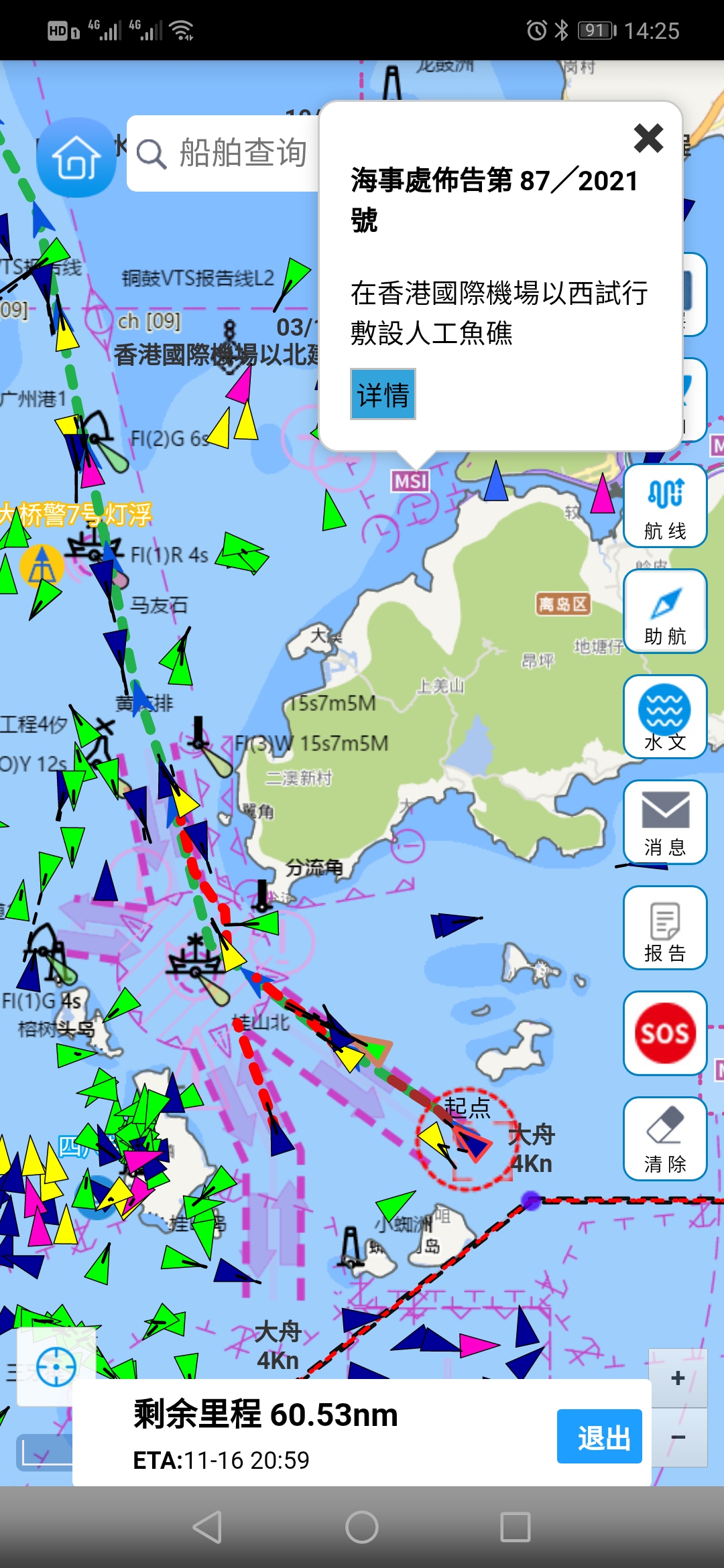The height and width of the screenshot is (1568, 724).
Task: Tap 退出 to exit navigation
Action: pos(599,1437)
